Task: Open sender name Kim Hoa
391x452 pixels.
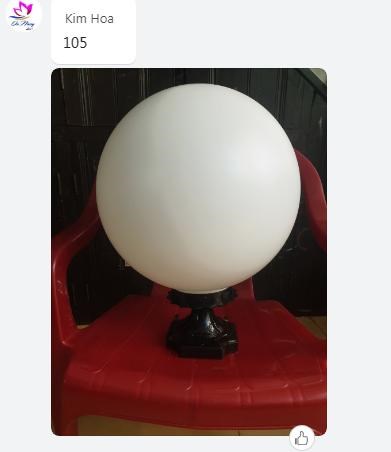Action: 89,19
